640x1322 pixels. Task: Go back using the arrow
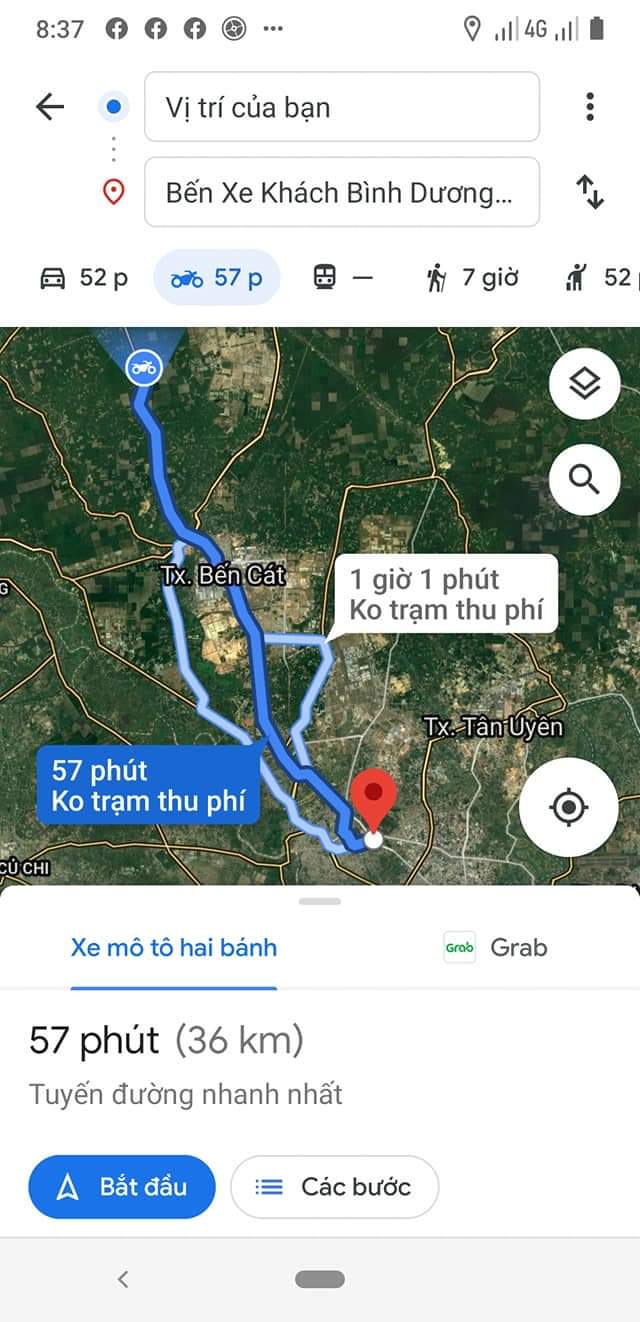[49, 107]
